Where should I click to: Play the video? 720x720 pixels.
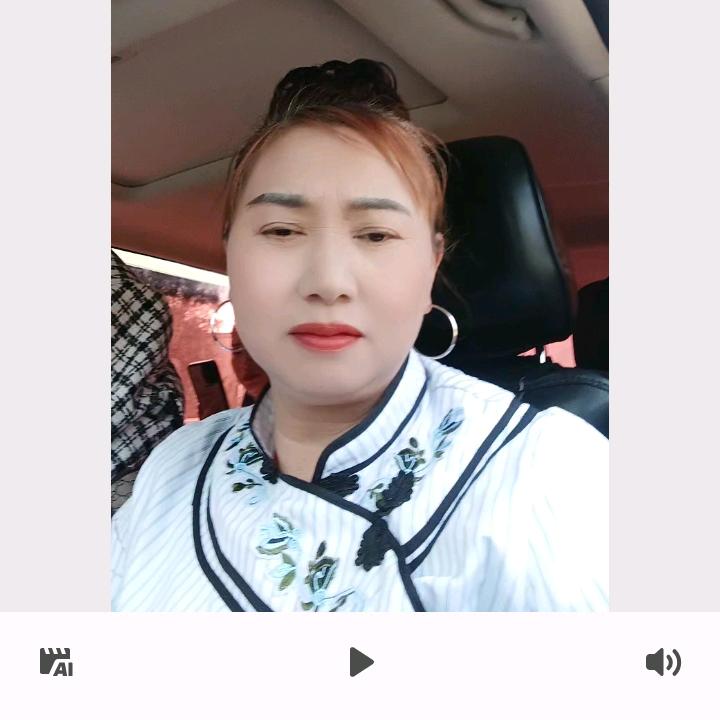(x=361, y=662)
